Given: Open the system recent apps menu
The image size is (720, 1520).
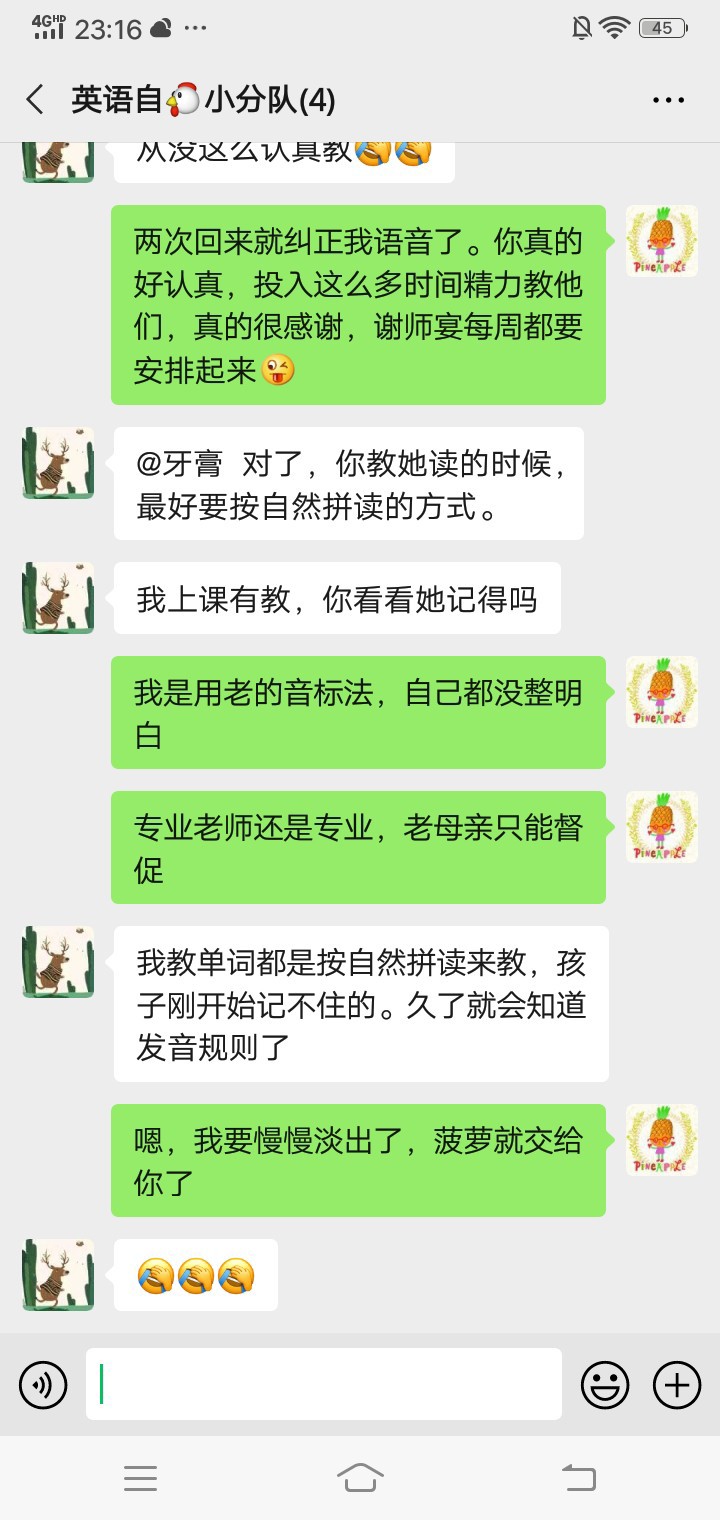Looking at the screenshot, I should (x=140, y=1477).
